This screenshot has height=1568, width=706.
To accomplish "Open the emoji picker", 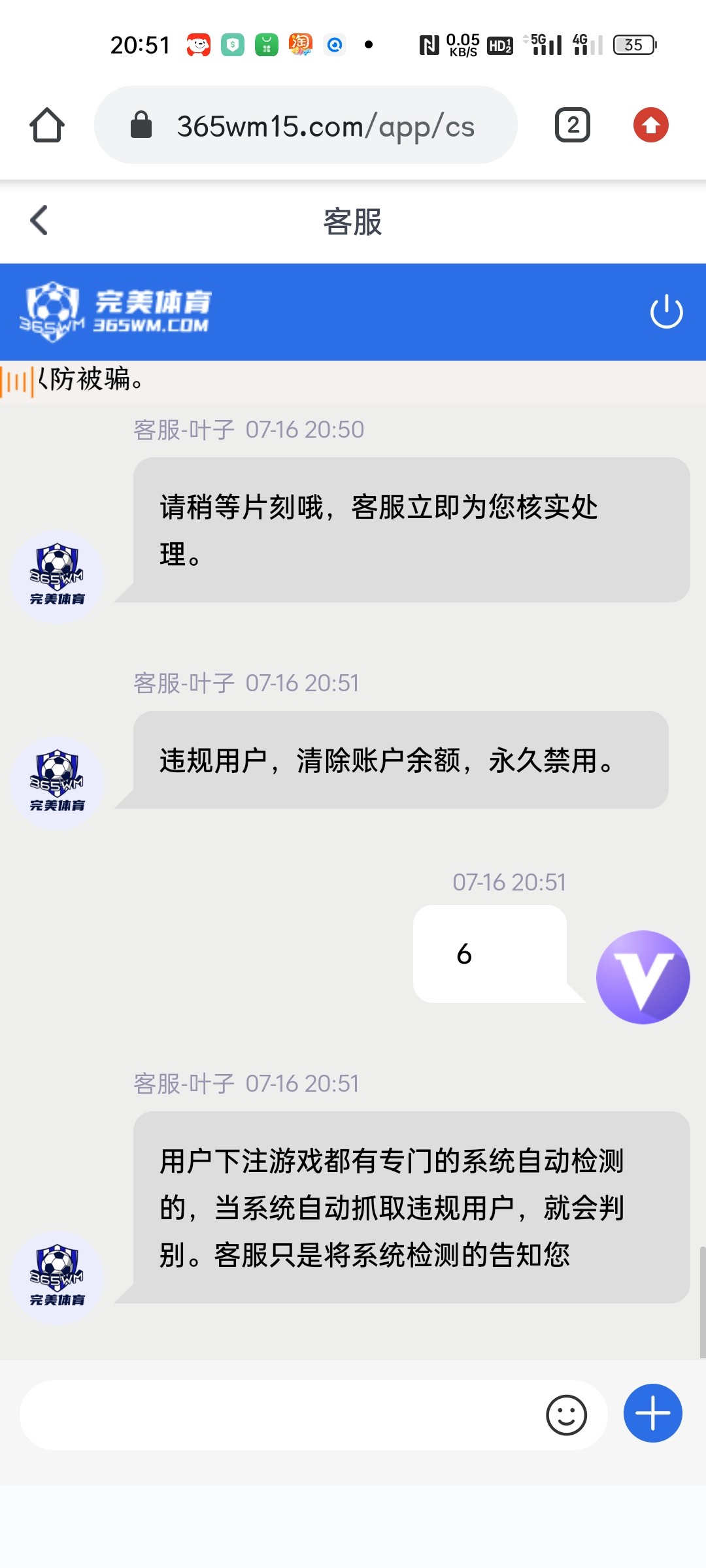I will [x=566, y=1415].
